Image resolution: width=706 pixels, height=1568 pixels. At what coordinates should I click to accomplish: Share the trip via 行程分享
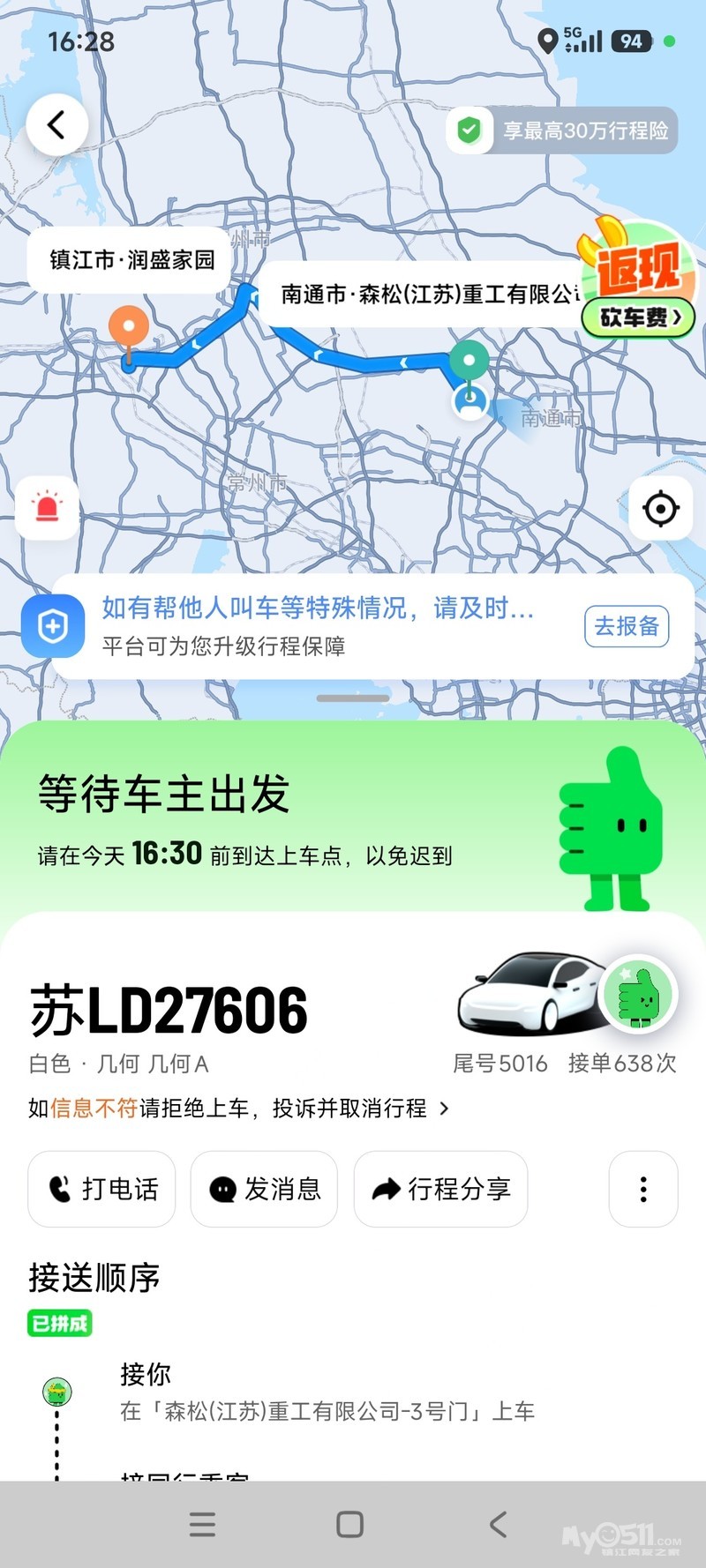[x=440, y=1189]
